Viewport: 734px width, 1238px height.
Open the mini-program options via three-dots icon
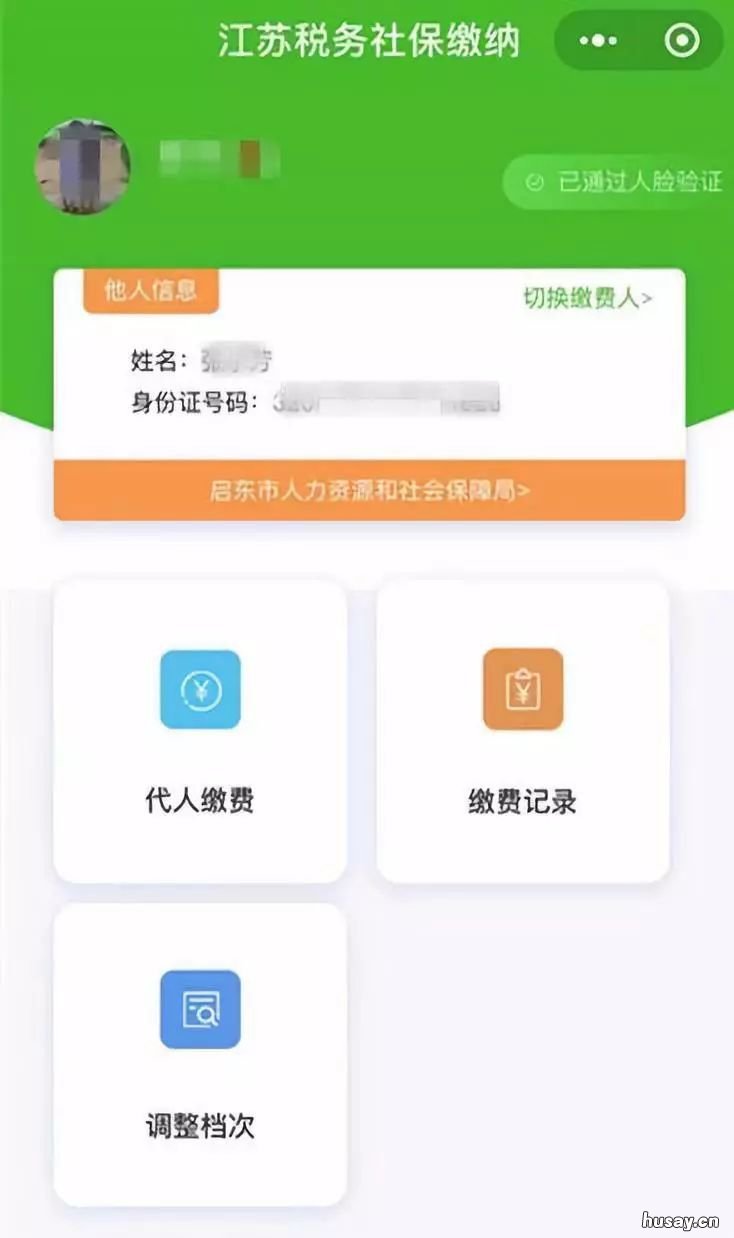point(597,41)
